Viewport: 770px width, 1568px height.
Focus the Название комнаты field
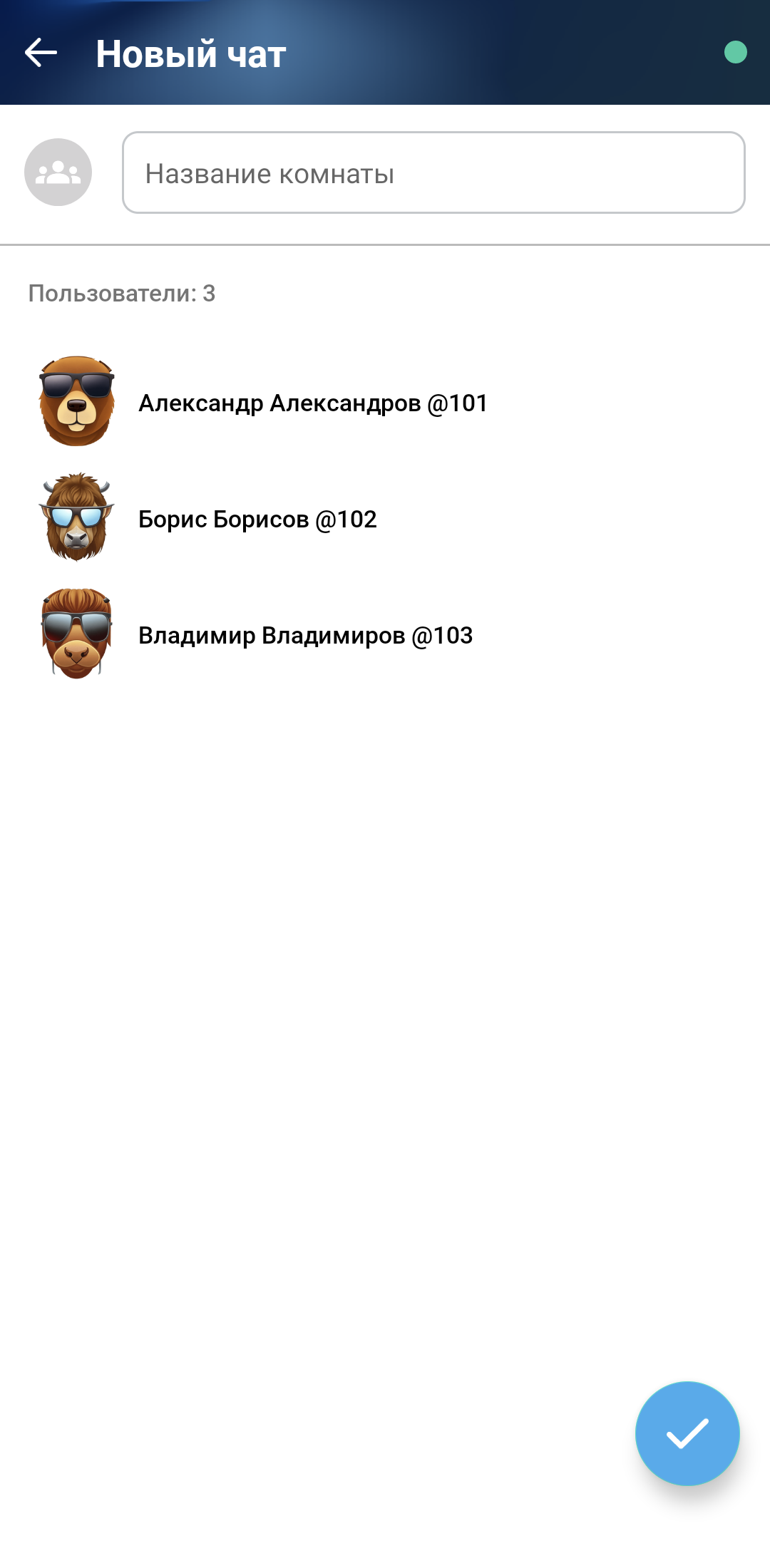tap(433, 172)
